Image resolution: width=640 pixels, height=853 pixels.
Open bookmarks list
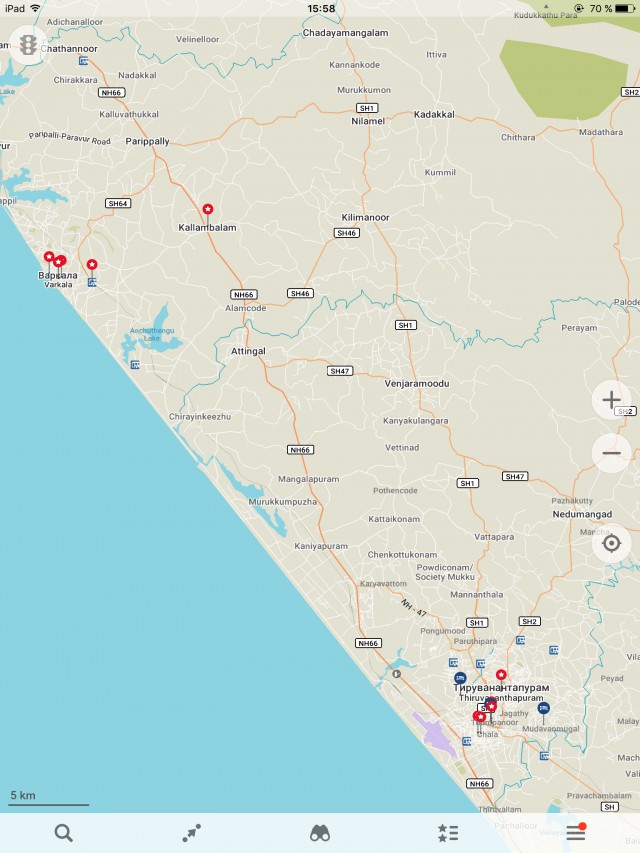(448, 832)
